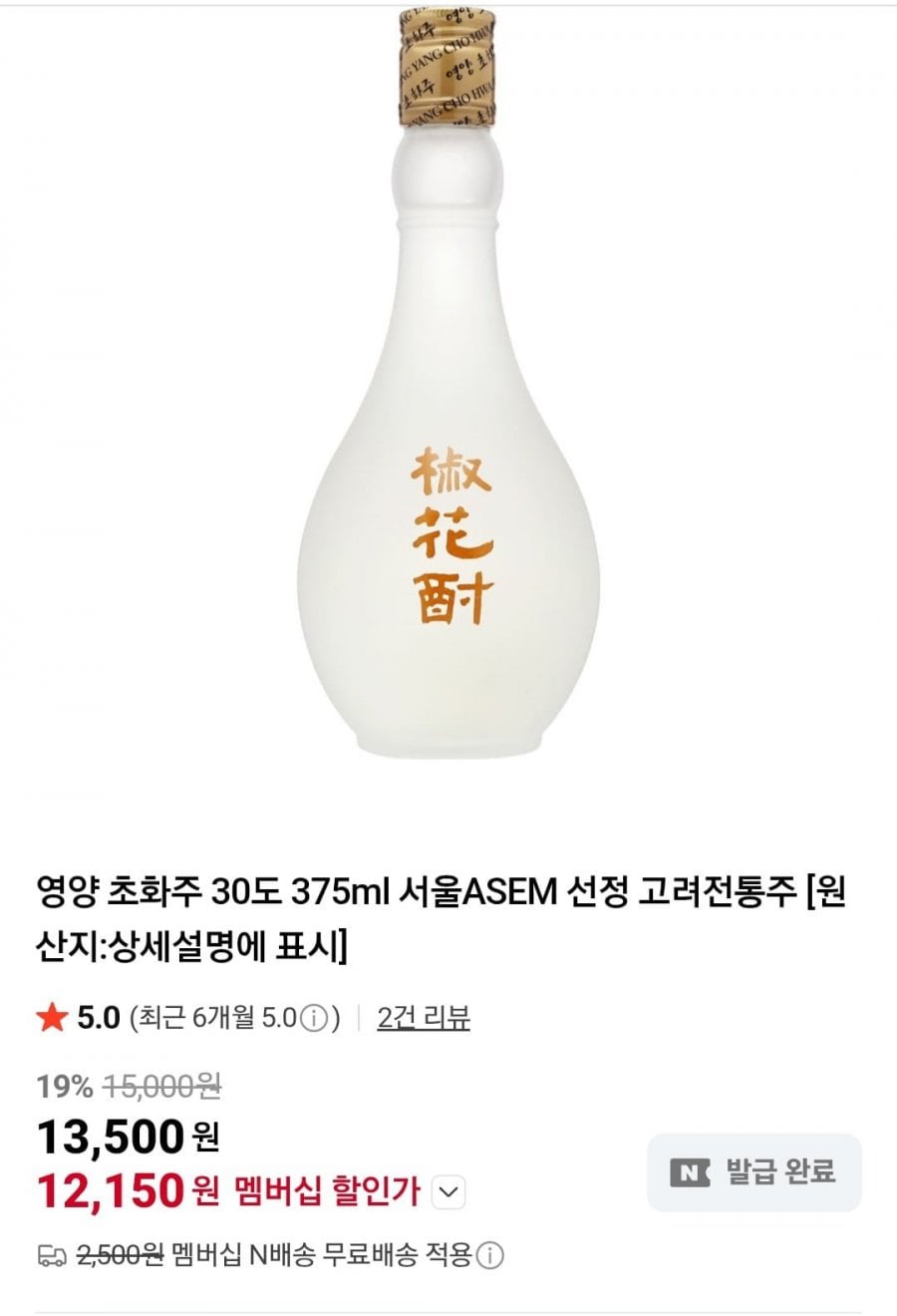Toggle the membership discount price display
The image size is (897, 1316).
447,1191
